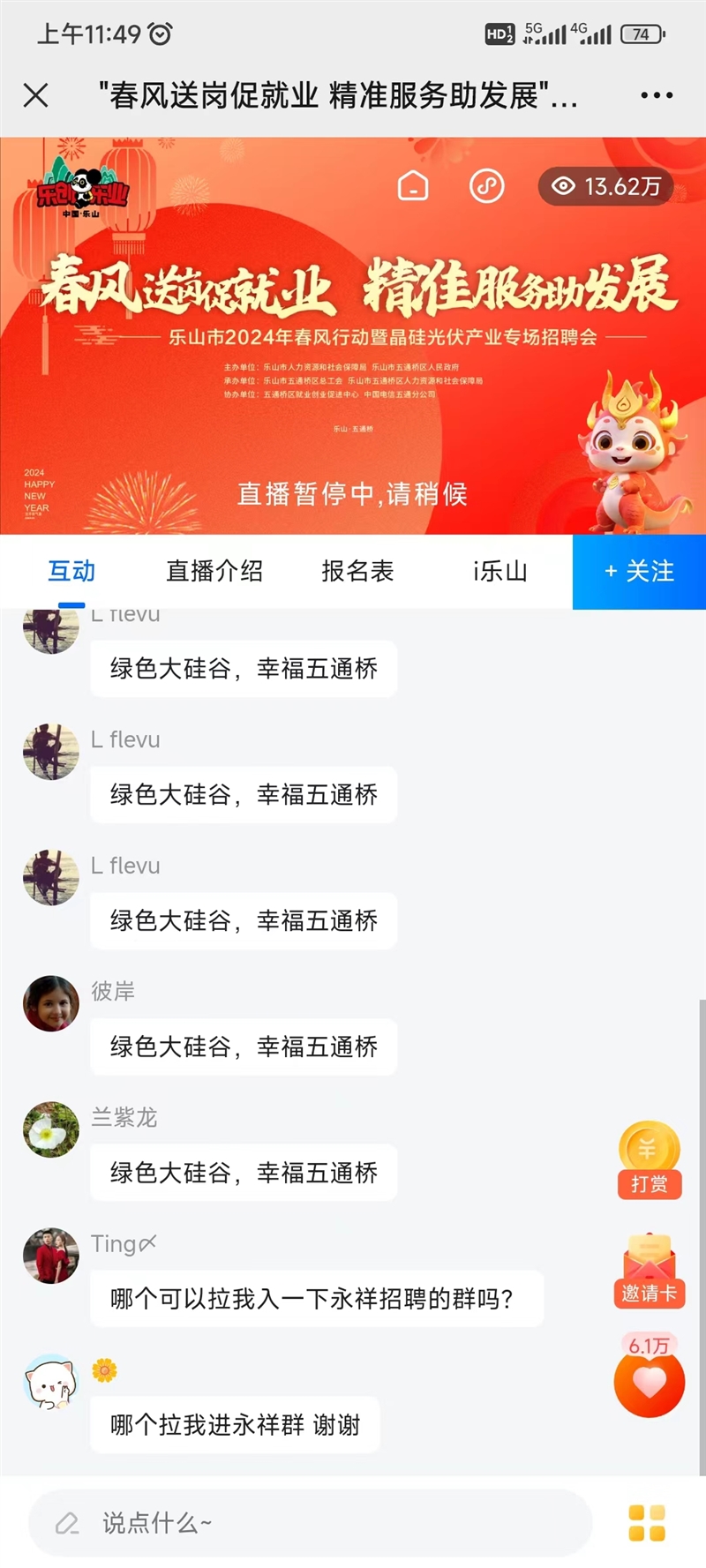This screenshot has height=1568, width=706.
Task: Open Ting's profile avatar
Action: (x=50, y=1255)
